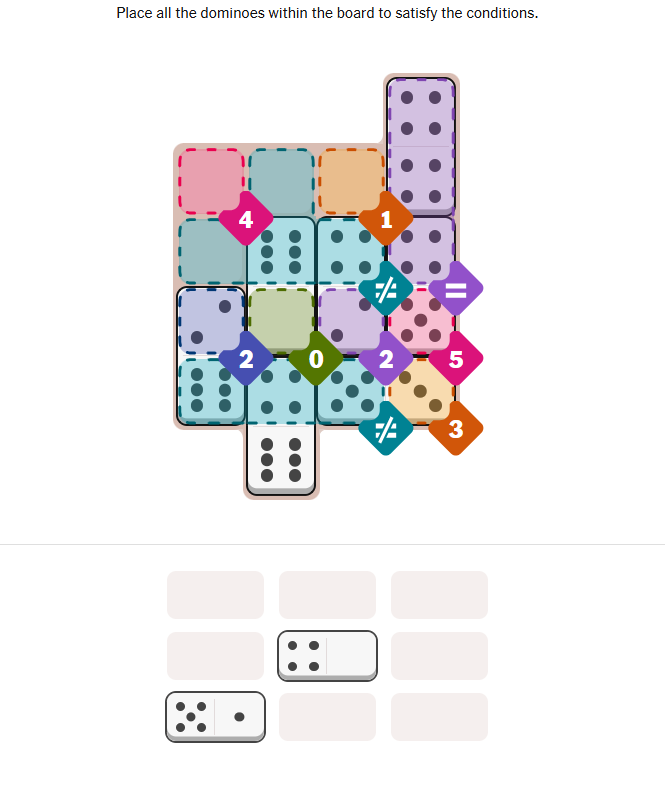Tap the white six-pip domino half on the board
Image resolution: width=665 pixels, height=791 pixels.
281,459
